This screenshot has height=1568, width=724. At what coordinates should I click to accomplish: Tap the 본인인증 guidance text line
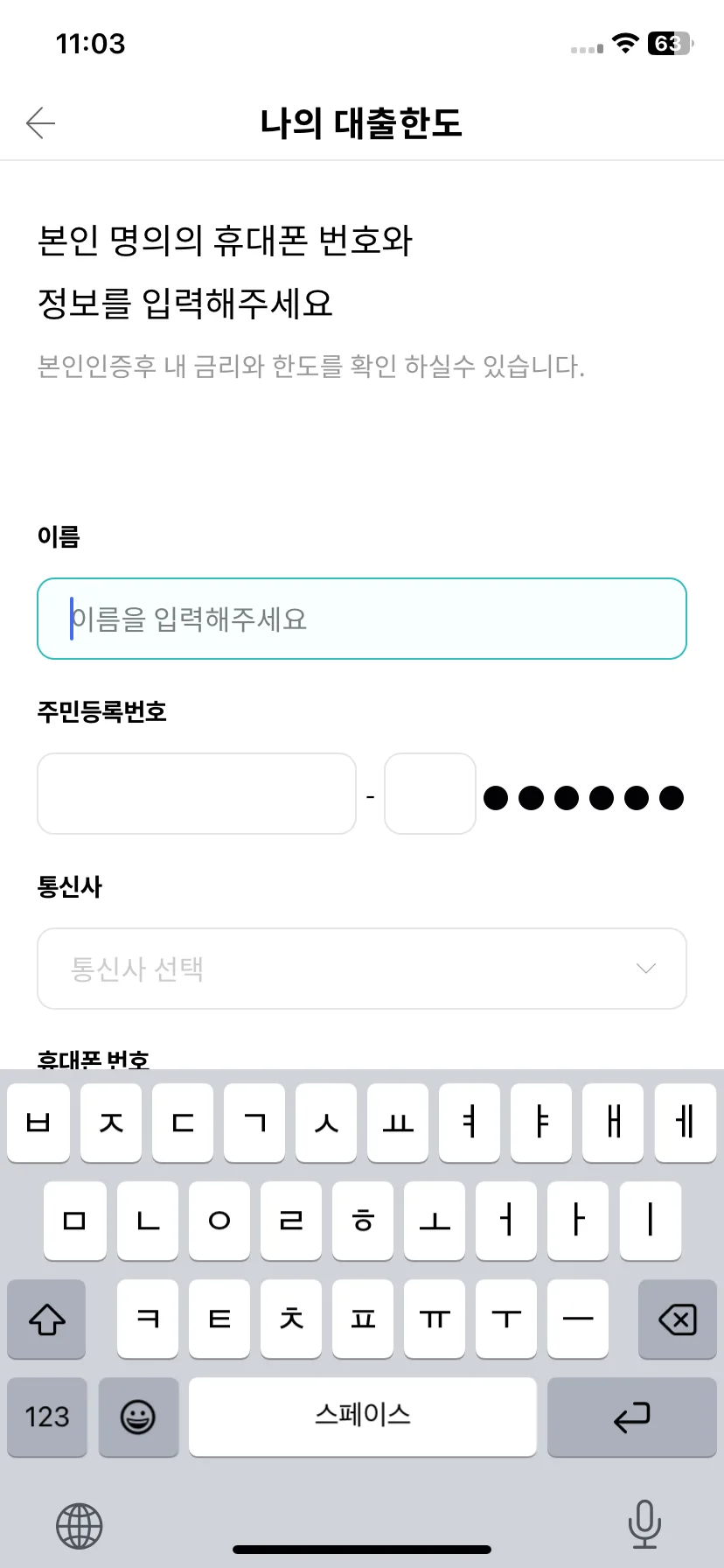pos(312,367)
